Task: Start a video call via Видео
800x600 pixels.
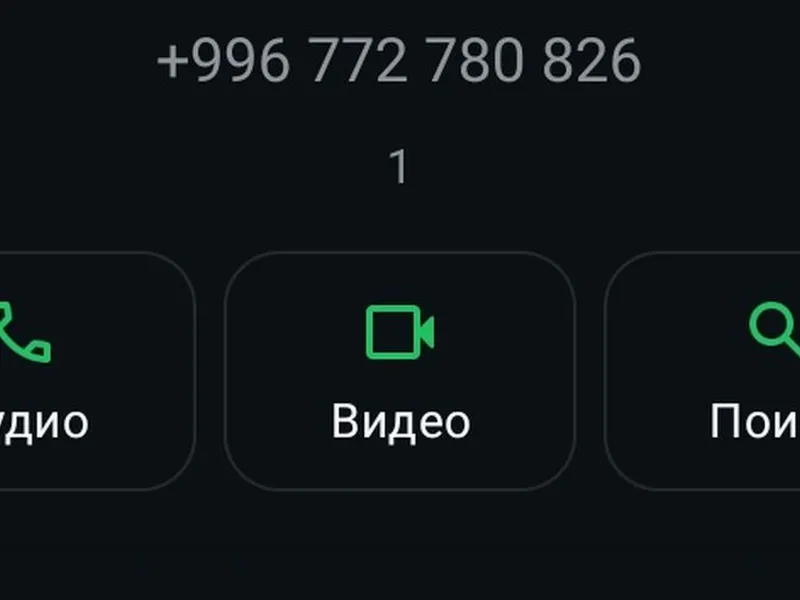Action: pyautogui.click(x=400, y=370)
